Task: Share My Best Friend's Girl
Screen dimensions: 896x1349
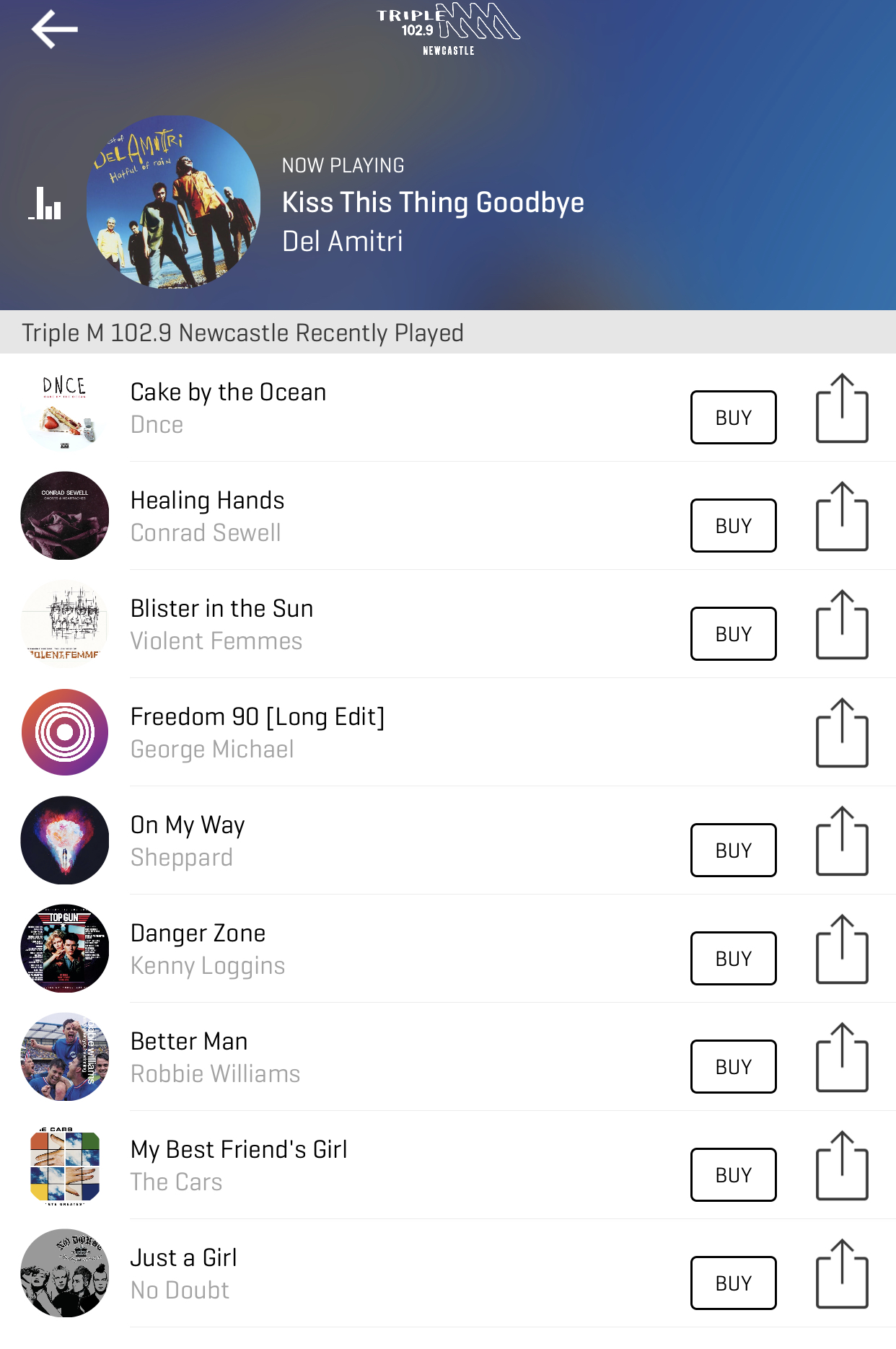Action: click(841, 1166)
